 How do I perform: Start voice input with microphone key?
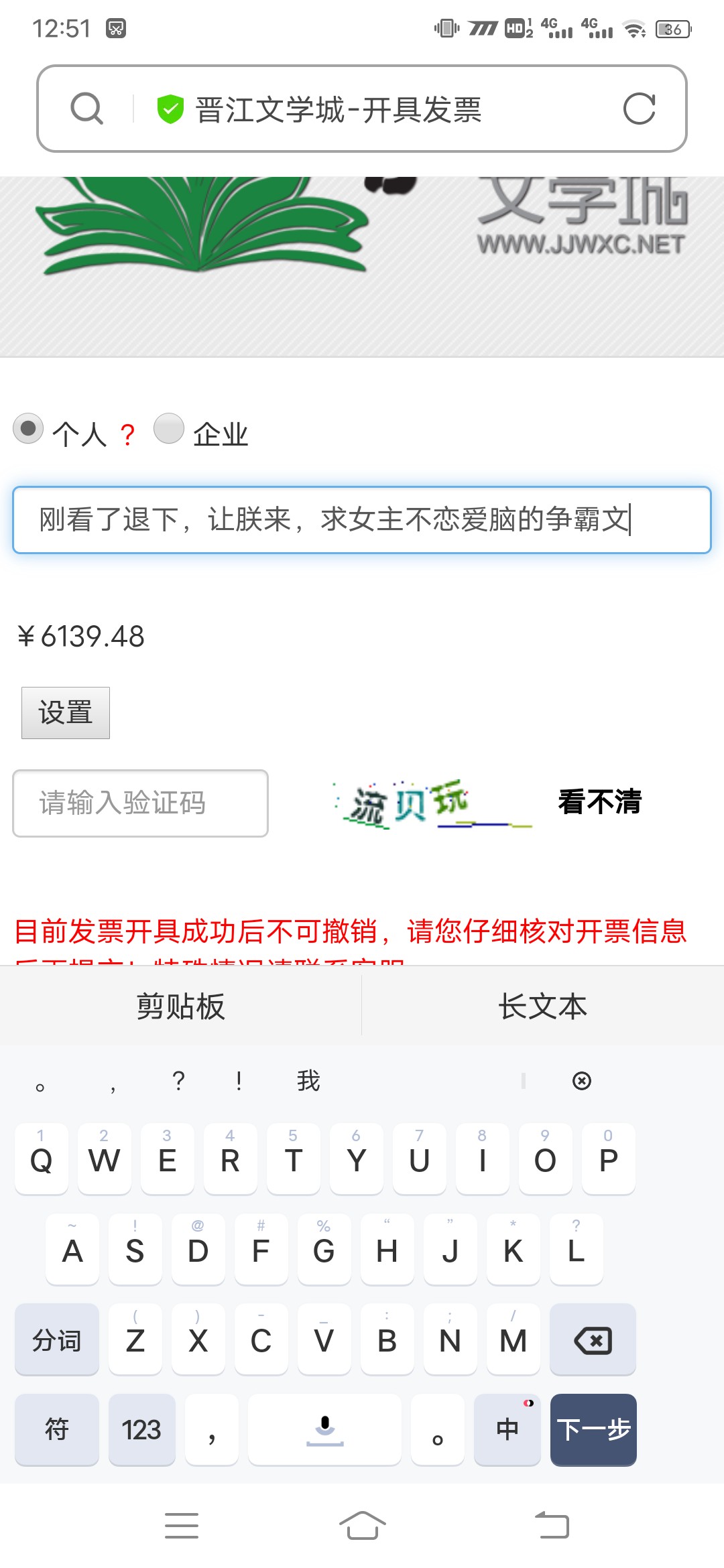324,1430
